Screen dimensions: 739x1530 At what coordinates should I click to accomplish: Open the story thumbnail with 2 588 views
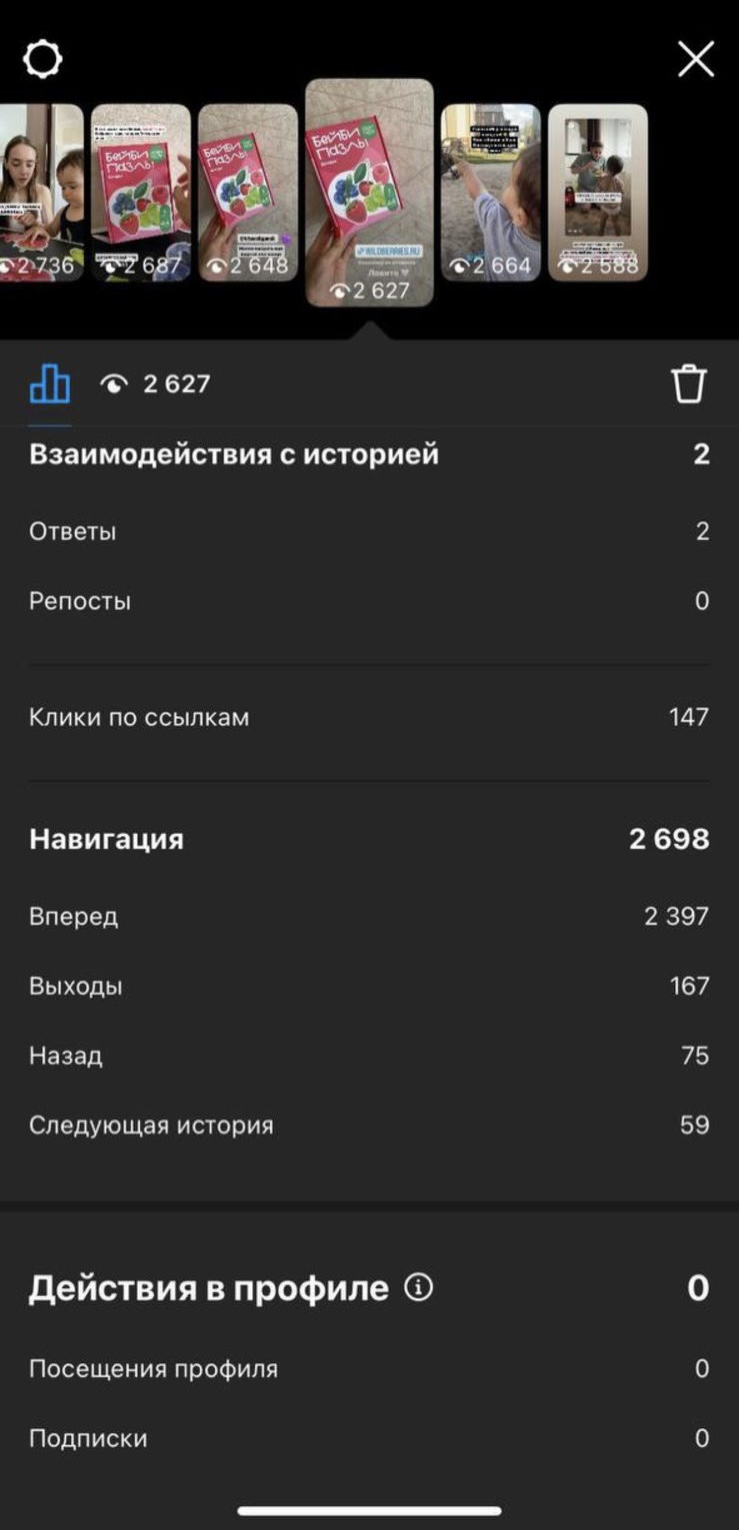pos(598,192)
